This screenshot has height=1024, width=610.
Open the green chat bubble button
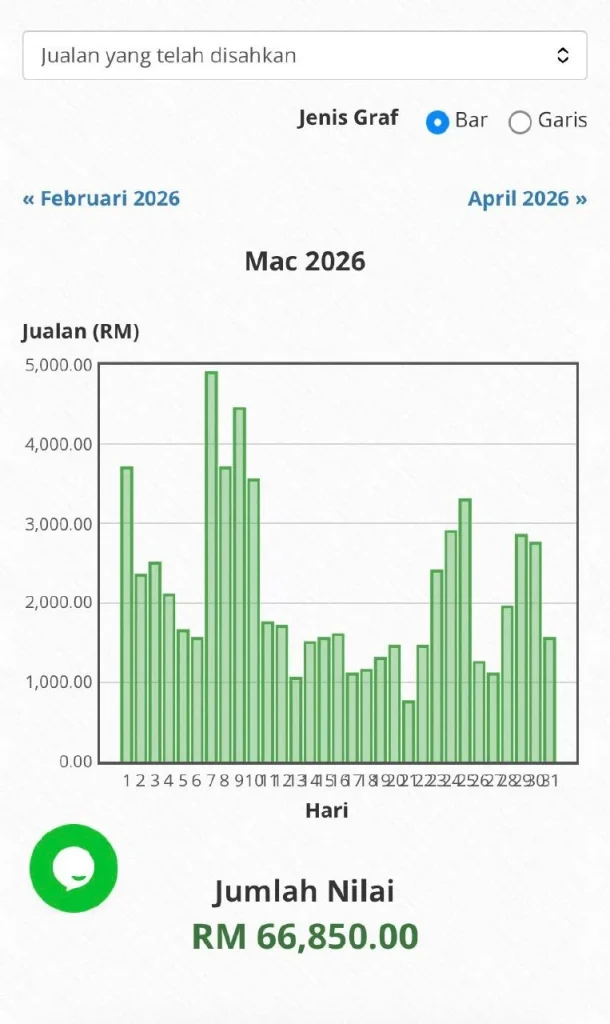coord(74,868)
